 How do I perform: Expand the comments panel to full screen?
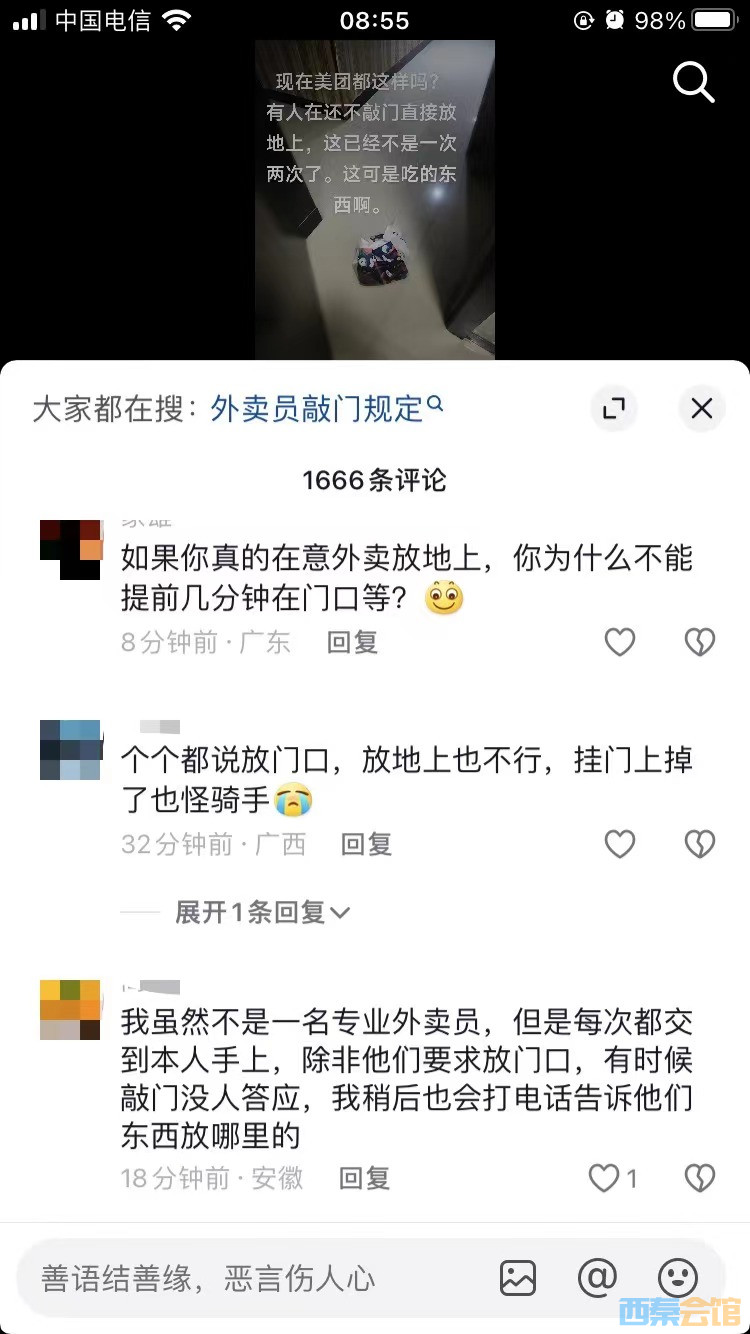[613, 408]
